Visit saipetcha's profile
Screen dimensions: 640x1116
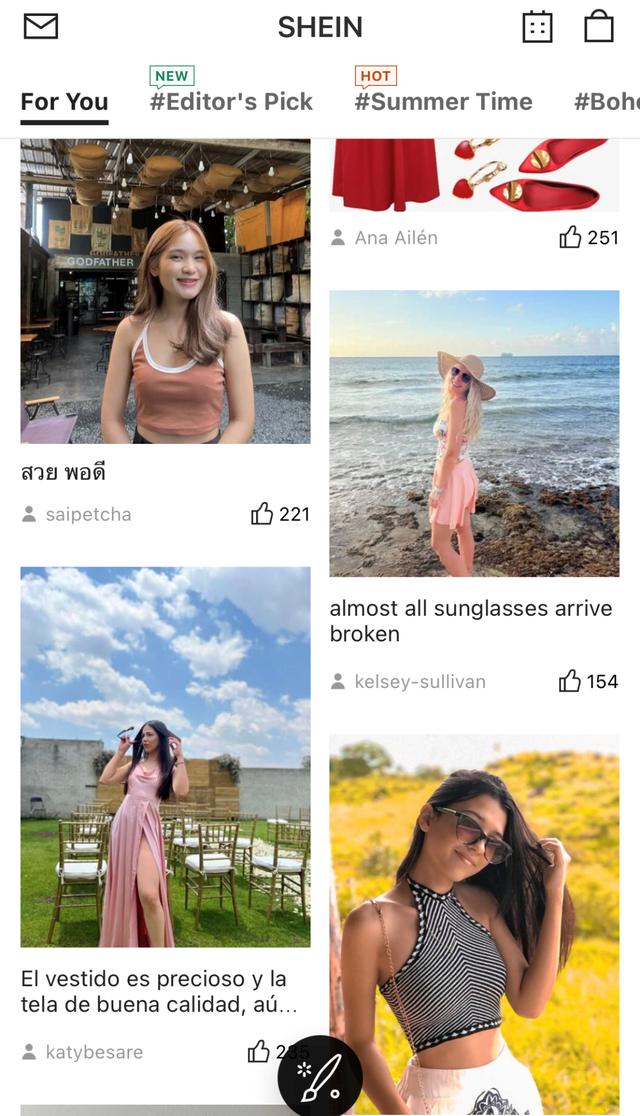[88, 515]
